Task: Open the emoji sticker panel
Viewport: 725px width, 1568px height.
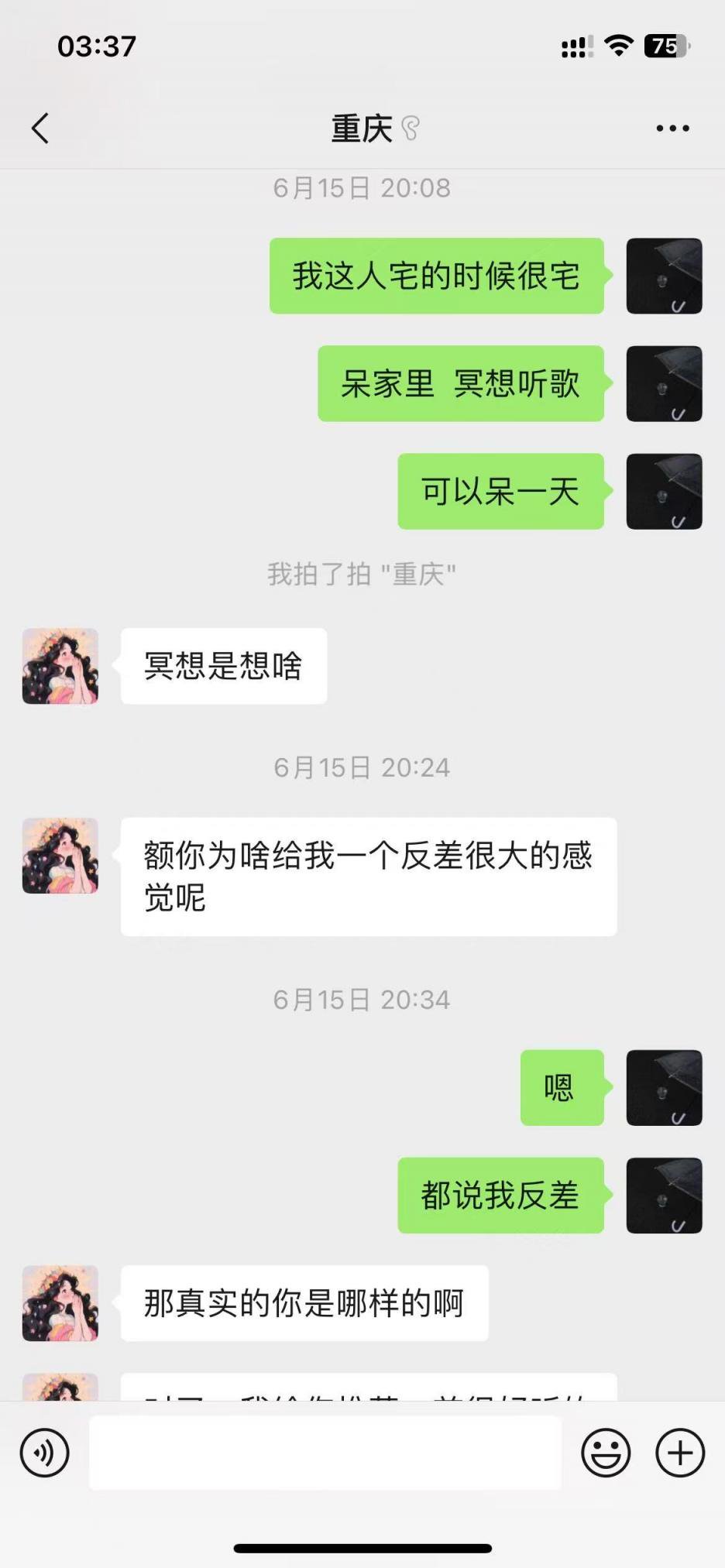Action: tap(606, 1453)
